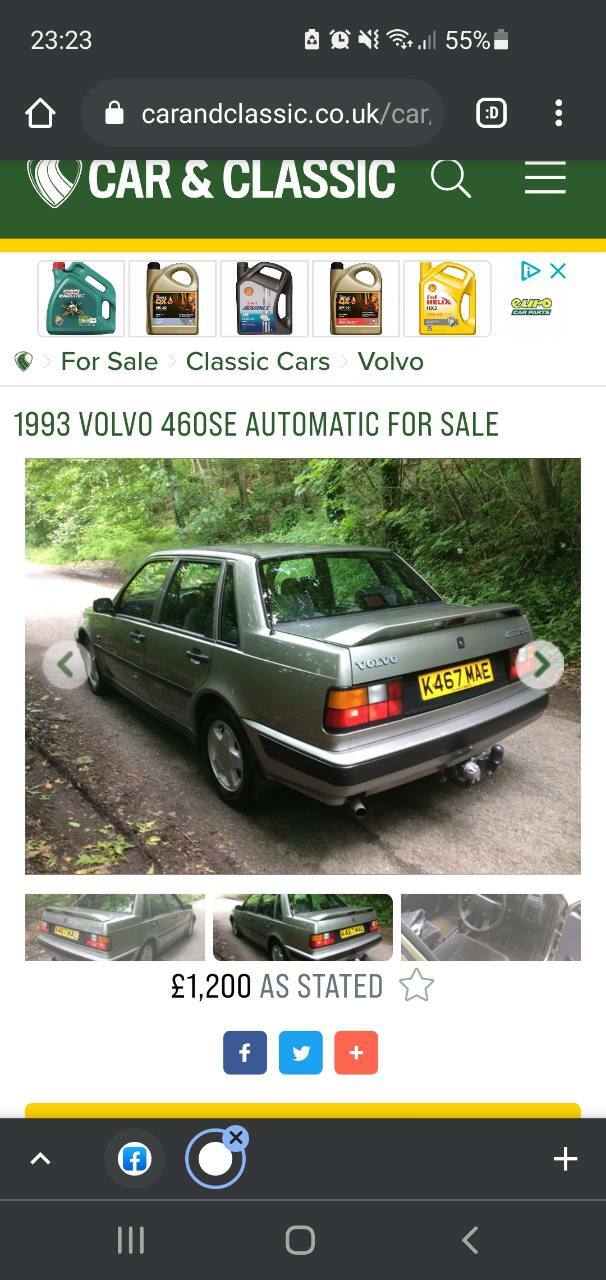The height and width of the screenshot is (1280, 606).
Task: Open the Car & Classic site search
Action: point(451,180)
